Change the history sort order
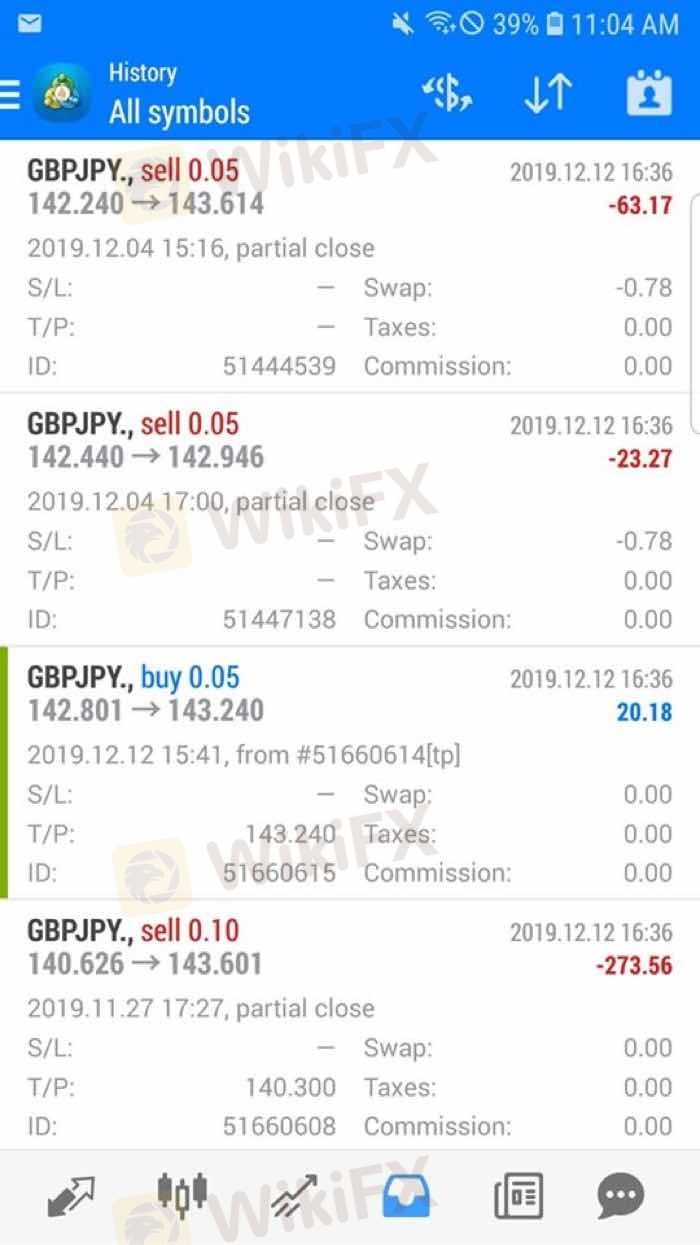700x1245 pixels. point(547,94)
